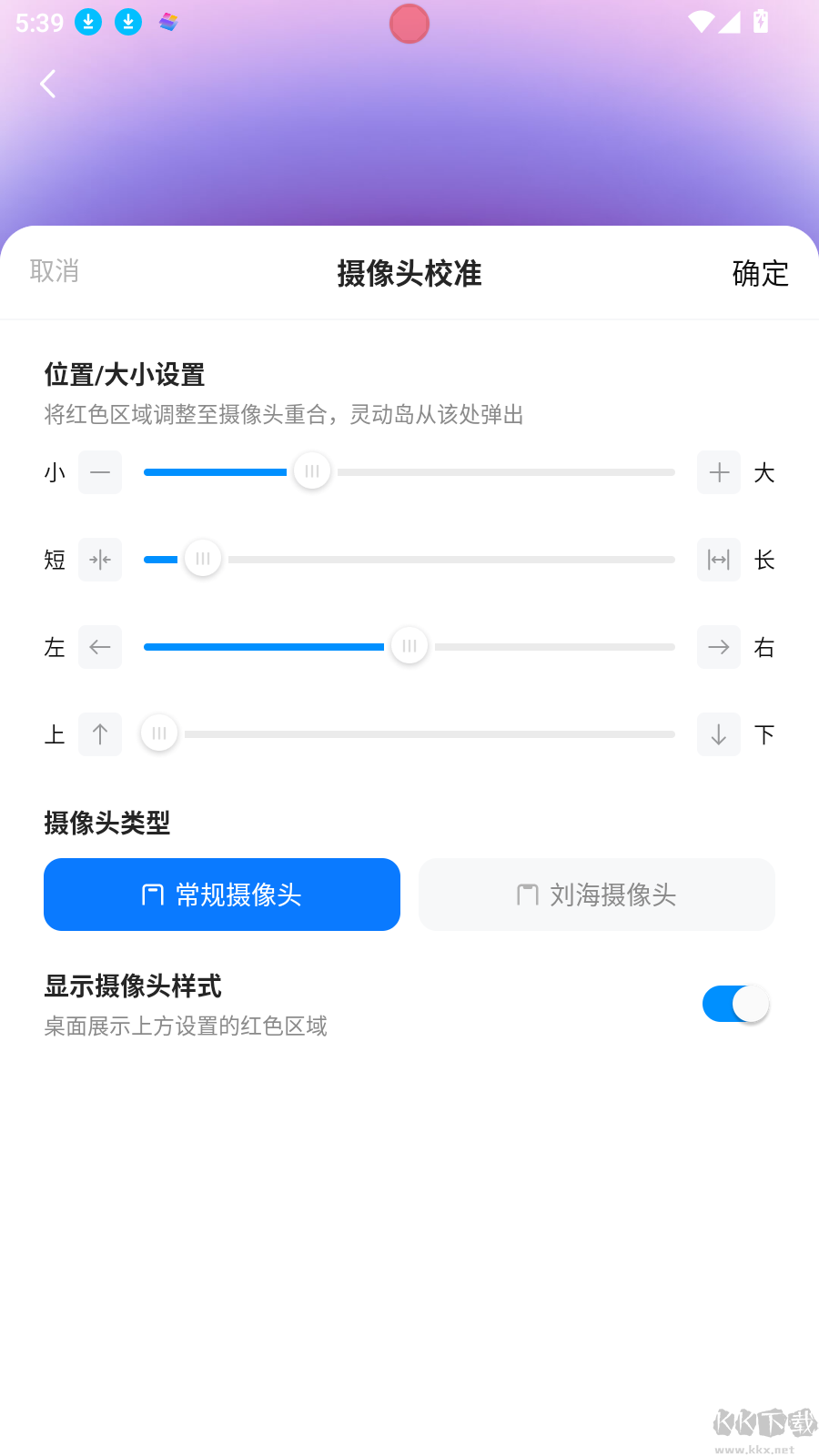This screenshot has width=819, height=1456.
Task: Click the shorten width icon next to 短
Action: point(100,560)
